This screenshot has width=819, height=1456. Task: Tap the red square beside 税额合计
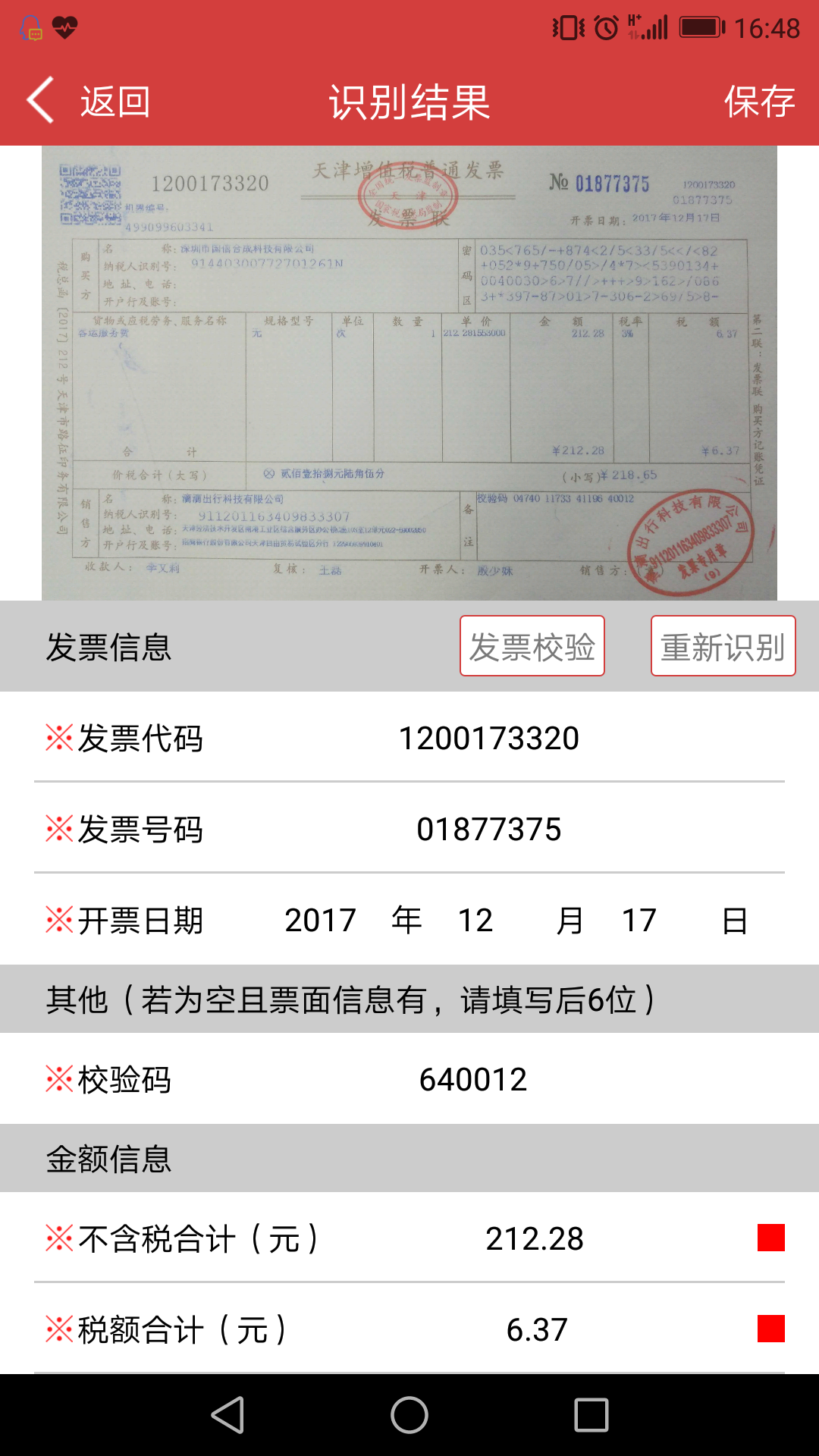(770, 1329)
